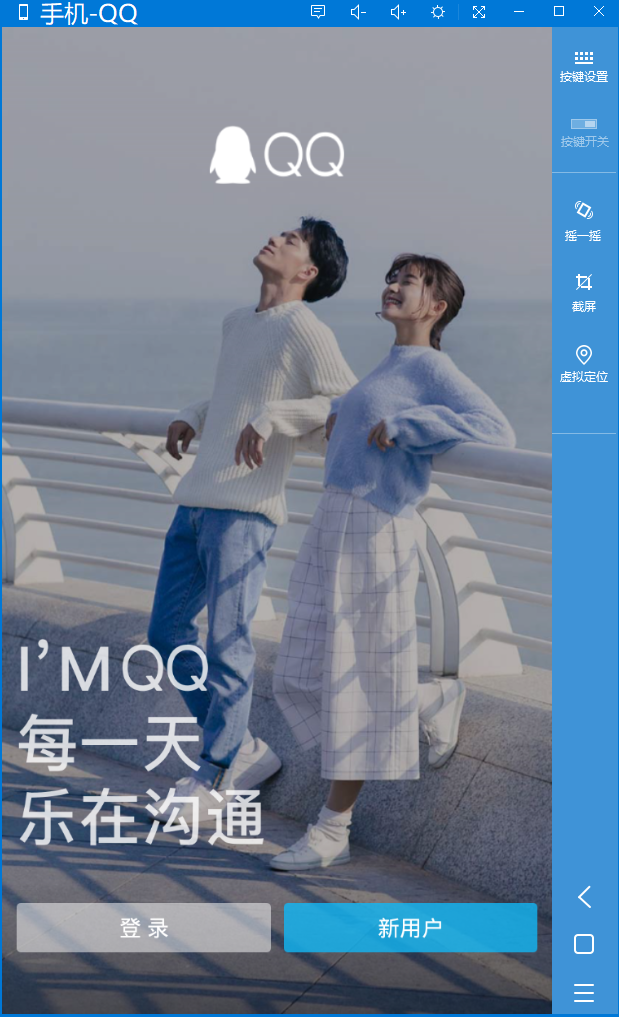The width and height of the screenshot is (619, 1017).
Task: Take a screenshot with 截屏
Action: pyautogui.click(x=584, y=292)
